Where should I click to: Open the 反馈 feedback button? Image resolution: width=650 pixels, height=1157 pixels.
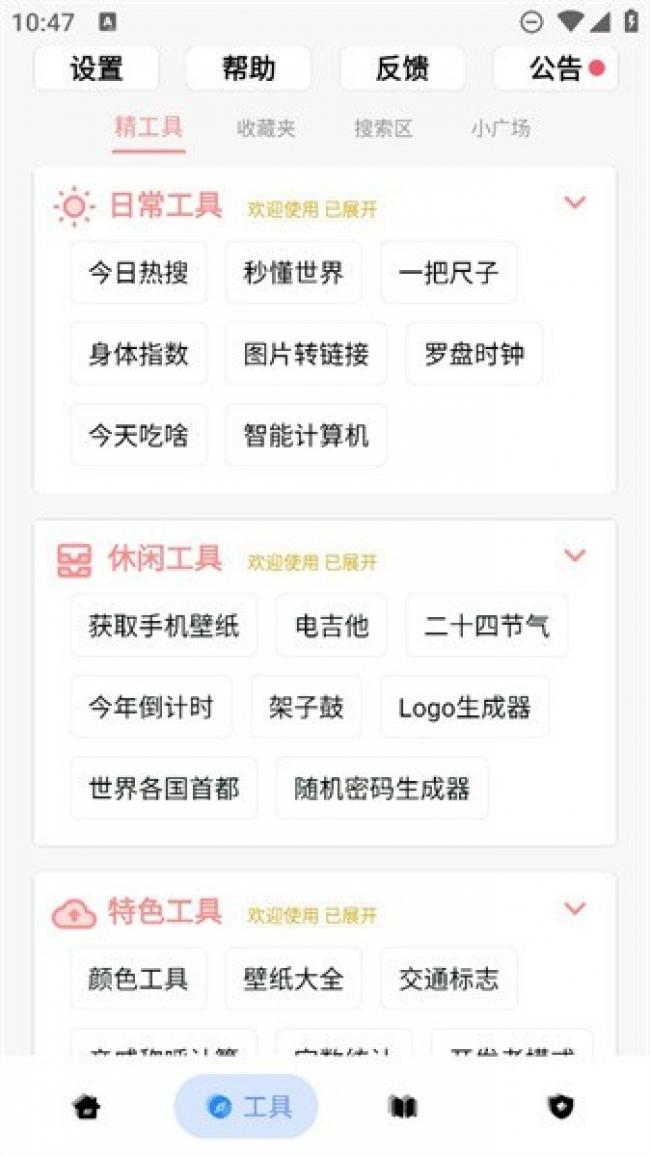tap(403, 69)
